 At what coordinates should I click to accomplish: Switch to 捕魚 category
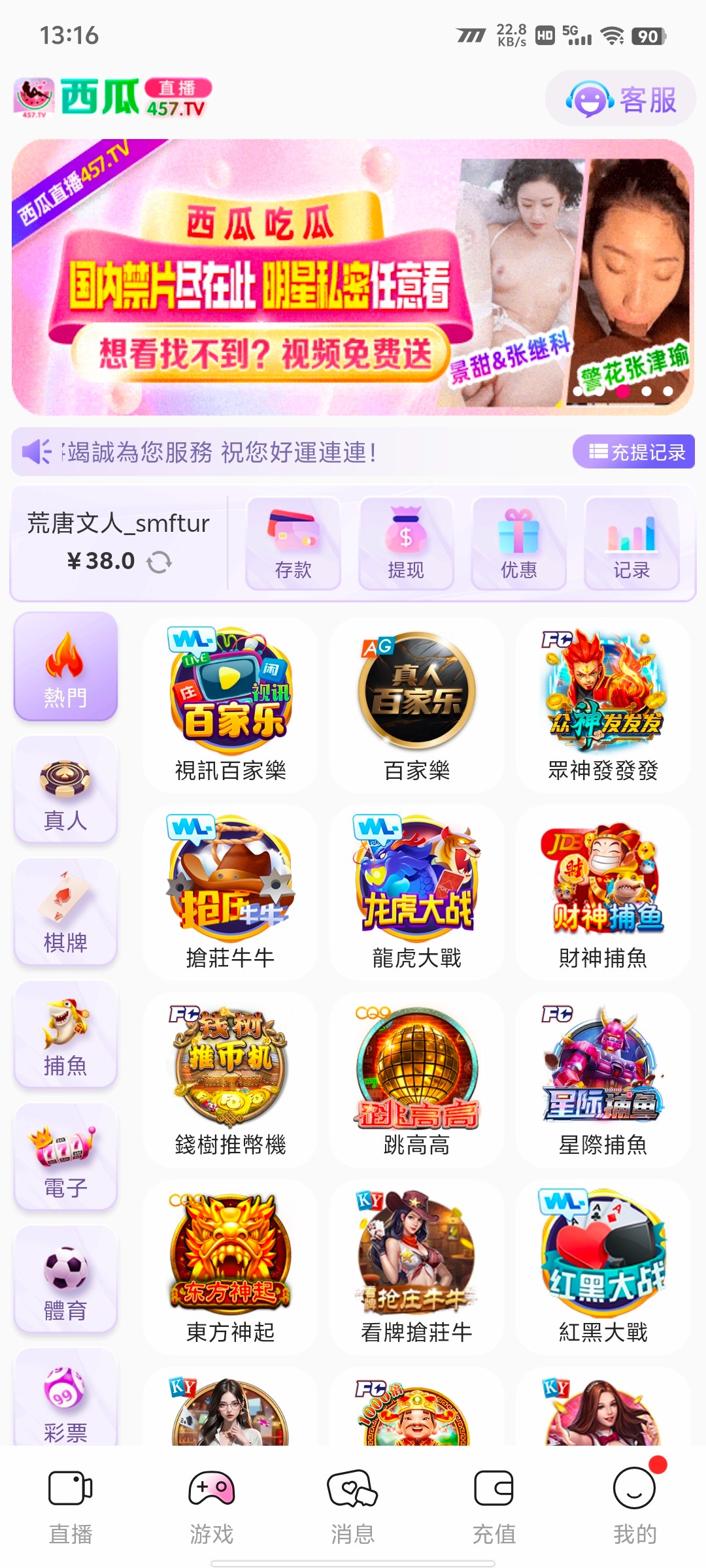[65, 1035]
